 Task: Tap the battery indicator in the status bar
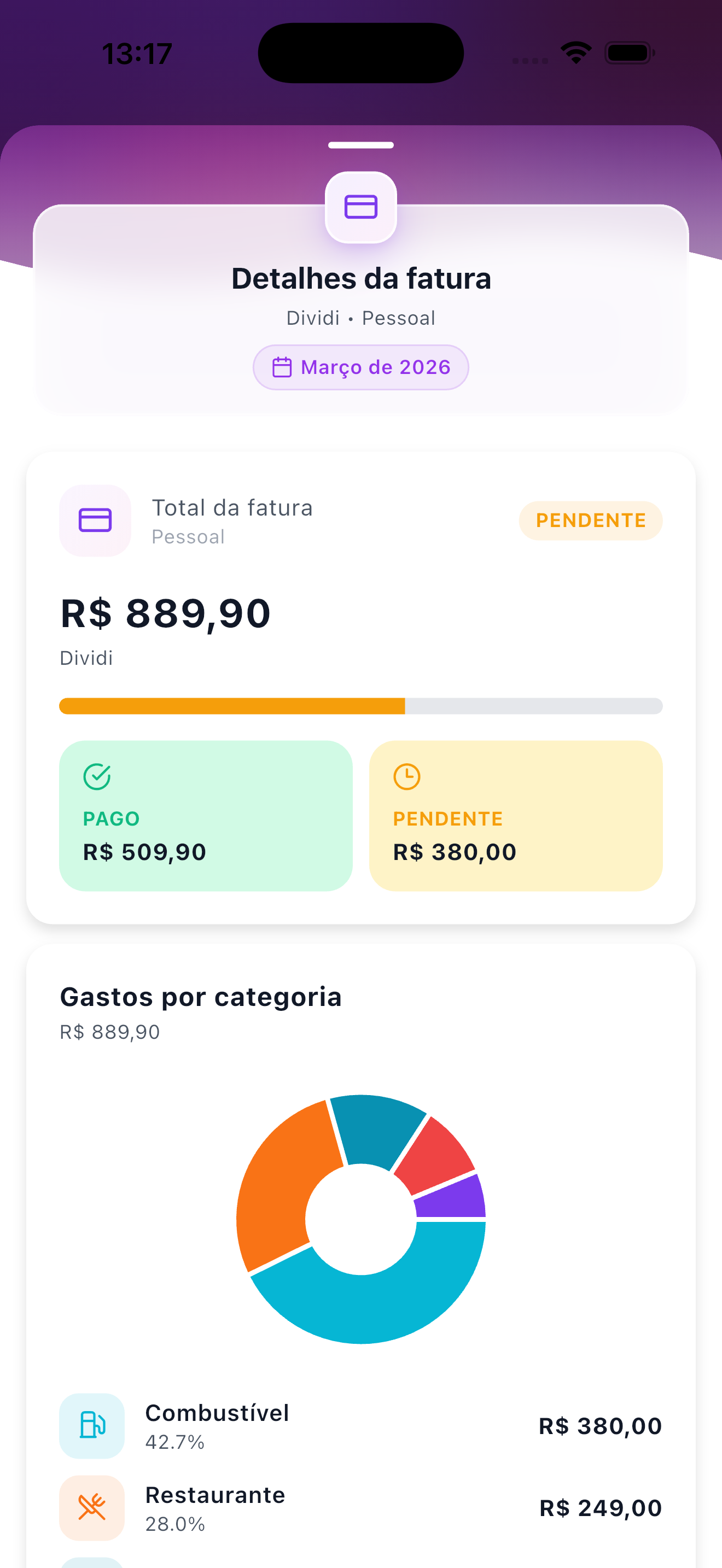coord(628,53)
